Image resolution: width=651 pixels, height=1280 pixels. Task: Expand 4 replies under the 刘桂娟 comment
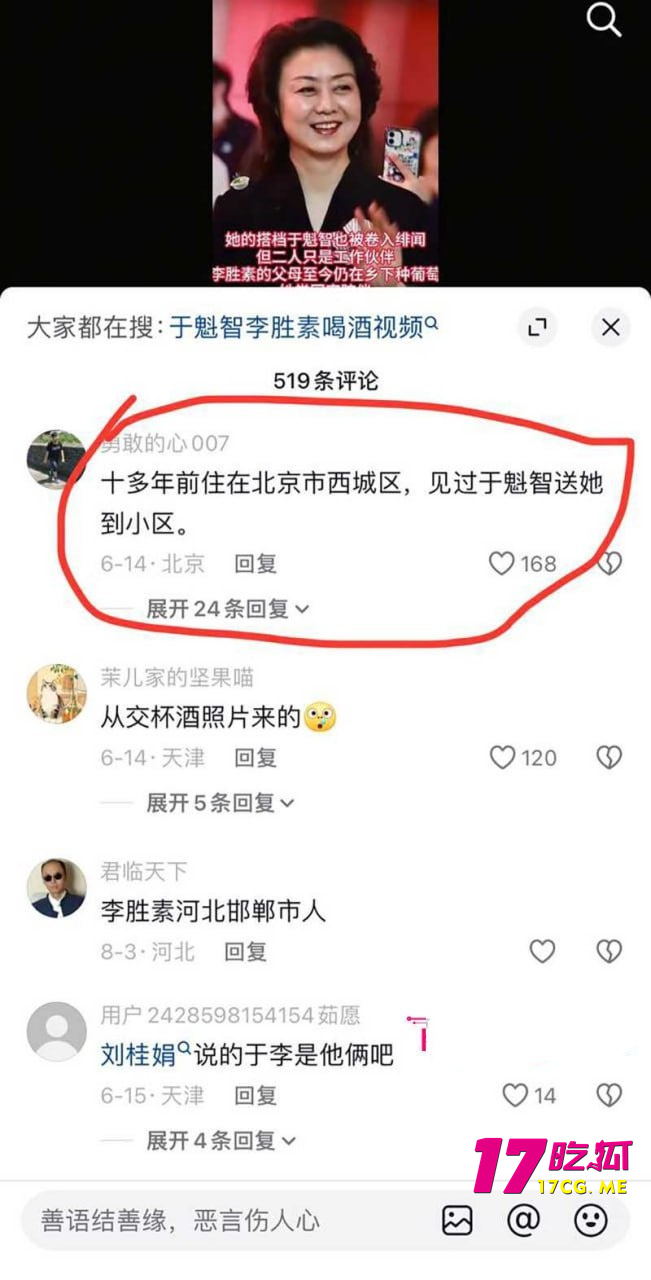click(x=220, y=1140)
